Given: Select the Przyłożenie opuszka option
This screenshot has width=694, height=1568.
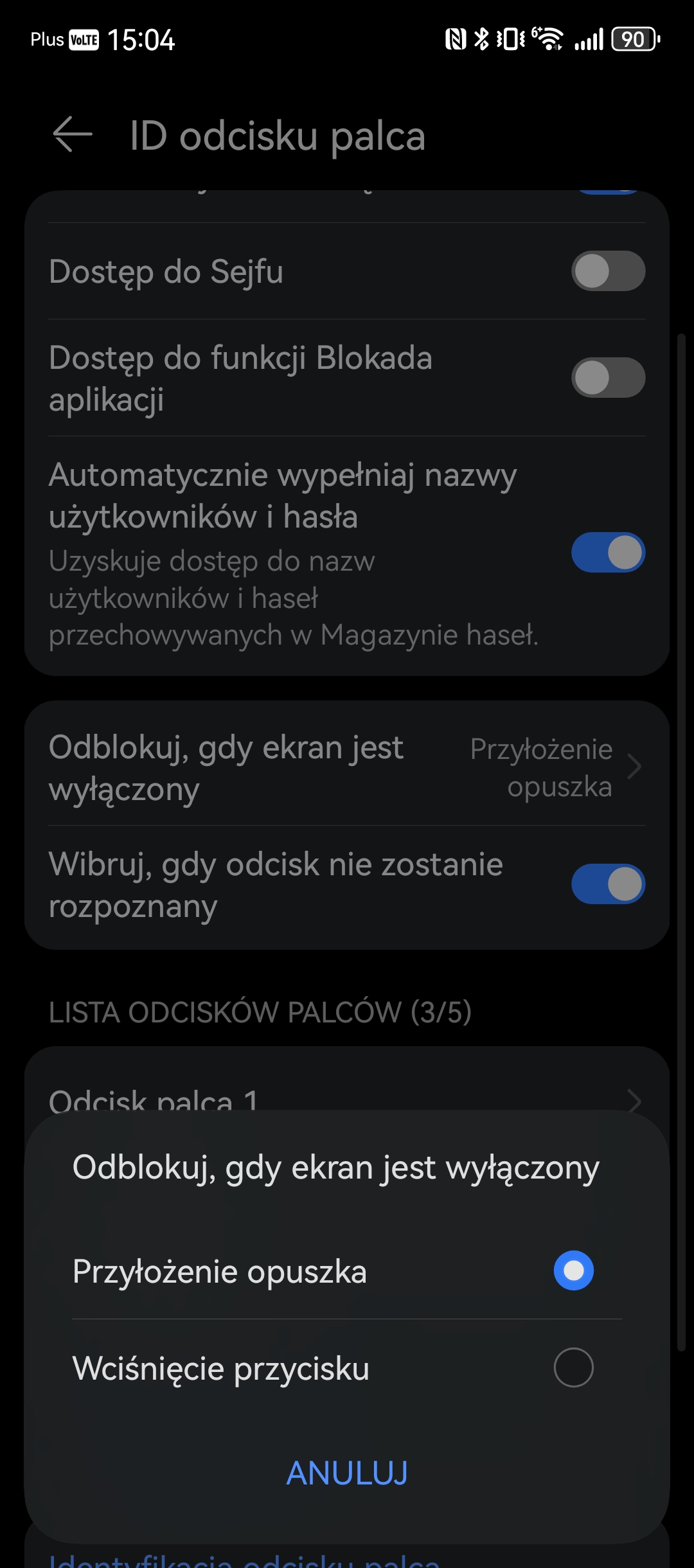Looking at the screenshot, I should pos(347,1271).
